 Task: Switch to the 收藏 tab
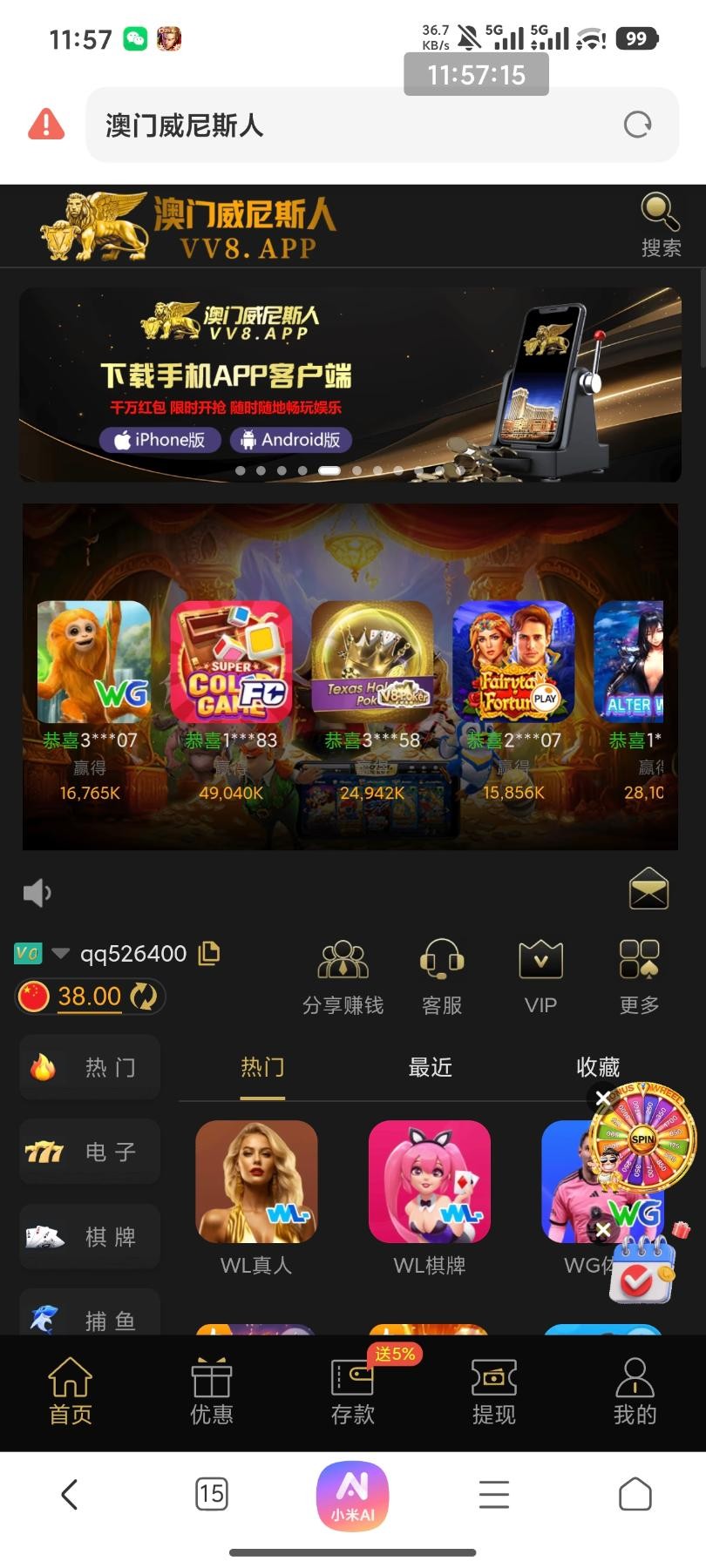(x=598, y=1067)
